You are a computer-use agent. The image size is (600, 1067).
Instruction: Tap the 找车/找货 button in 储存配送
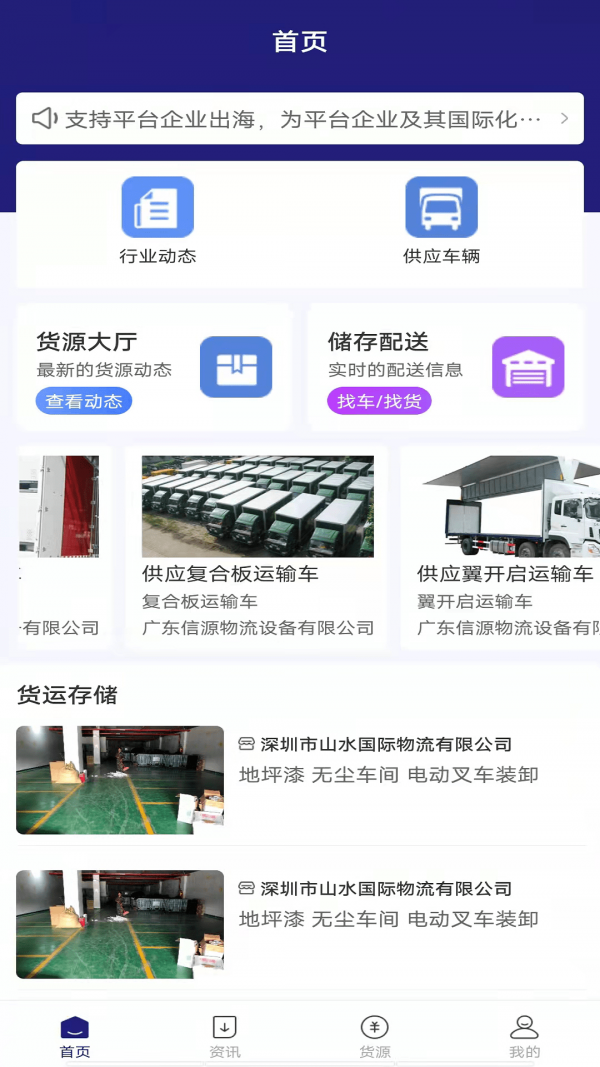(x=378, y=401)
